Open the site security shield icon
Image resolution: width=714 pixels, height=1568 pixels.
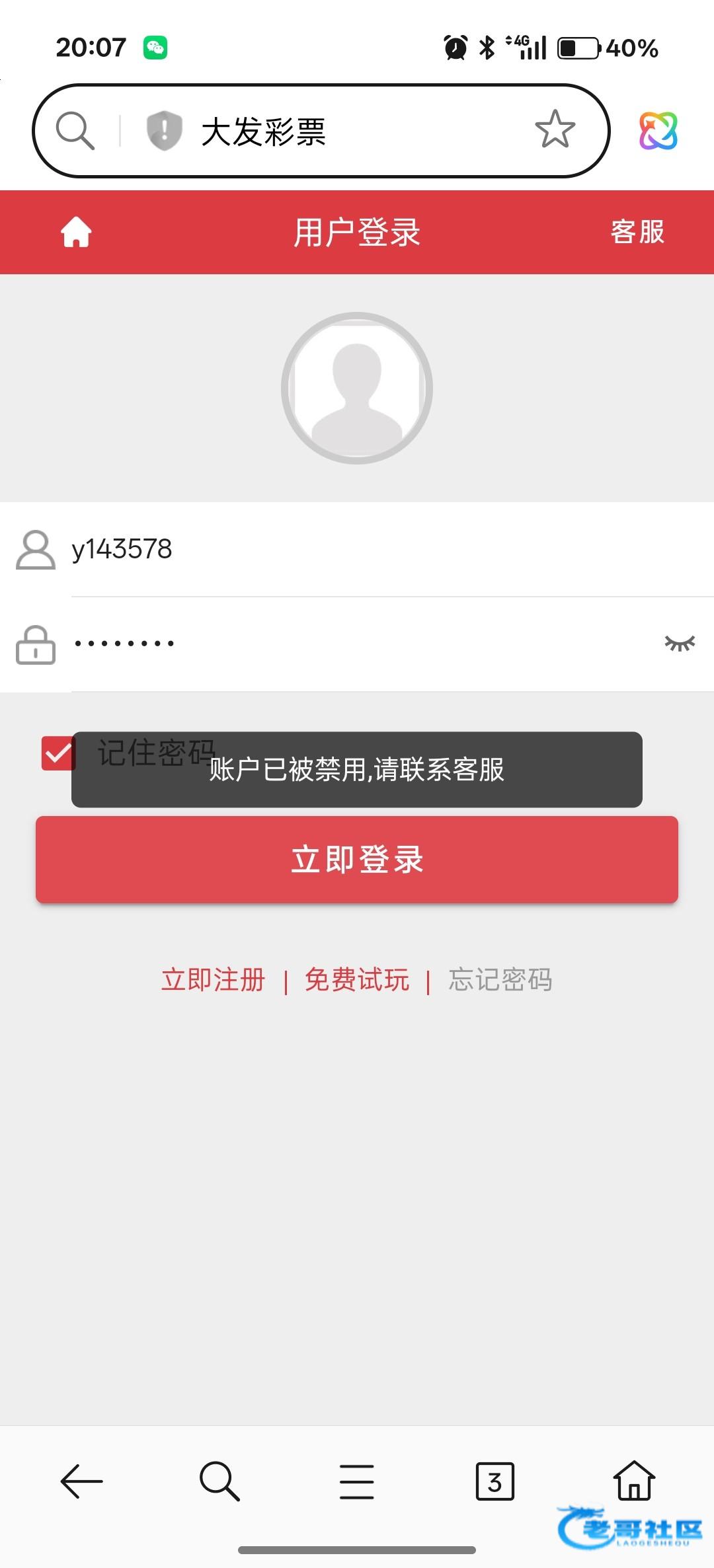coord(164,130)
